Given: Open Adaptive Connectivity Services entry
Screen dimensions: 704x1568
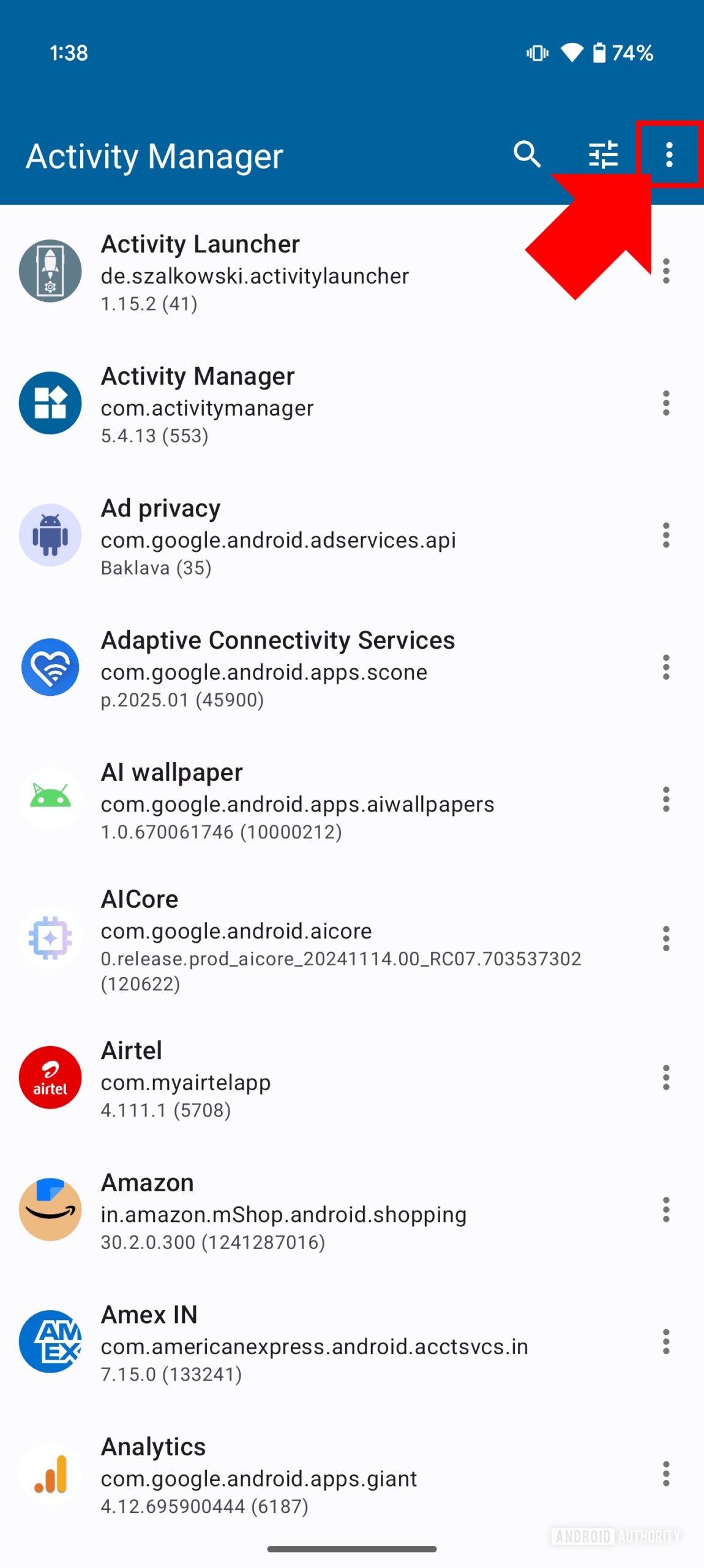Looking at the screenshot, I should pos(306,668).
